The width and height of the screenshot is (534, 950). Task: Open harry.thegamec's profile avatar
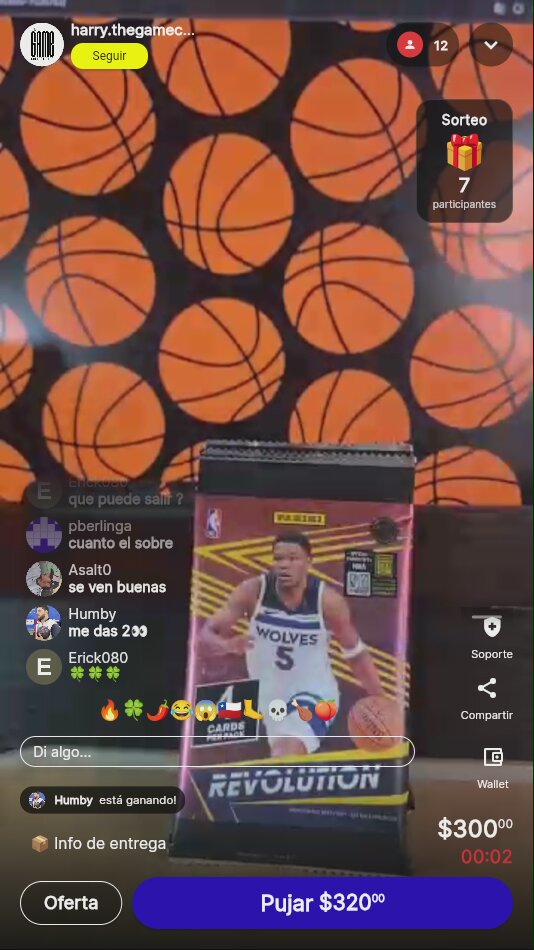pyautogui.click(x=42, y=44)
